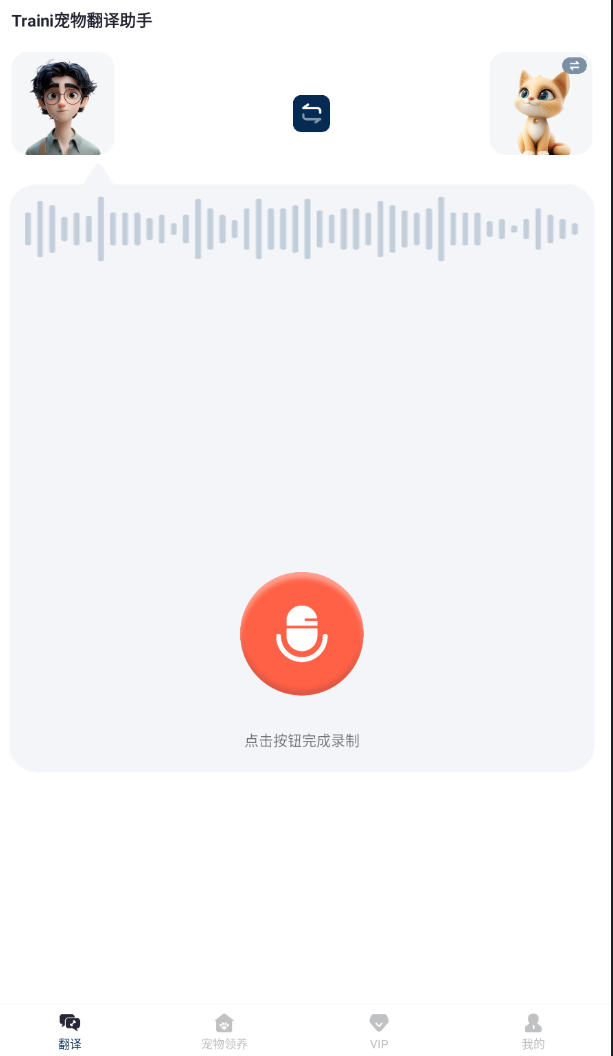
Task: Switch to the 翻译 tab
Action: [x=70, y=1031]
